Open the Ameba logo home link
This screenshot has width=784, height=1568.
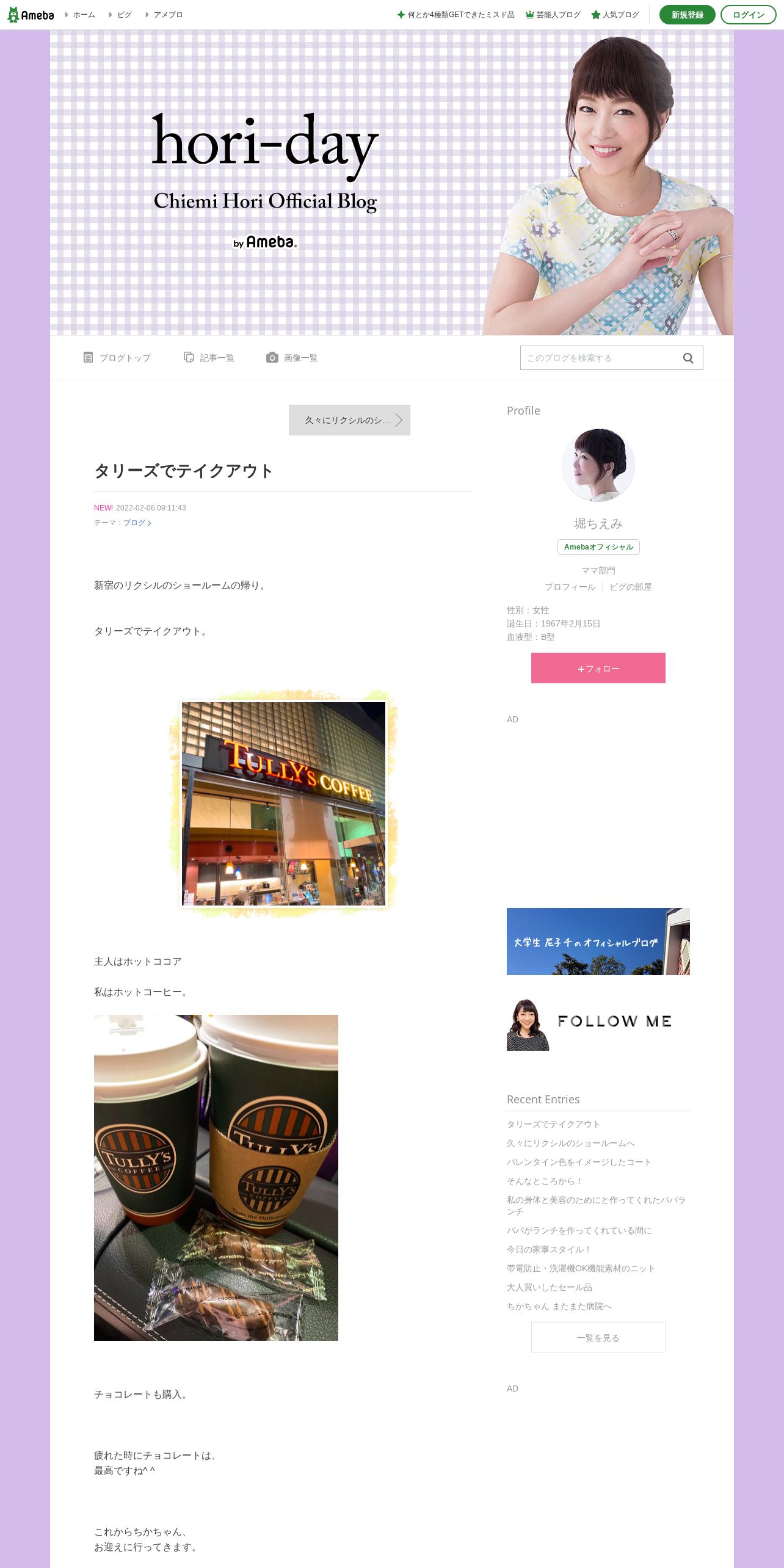[x=31, y=15]
